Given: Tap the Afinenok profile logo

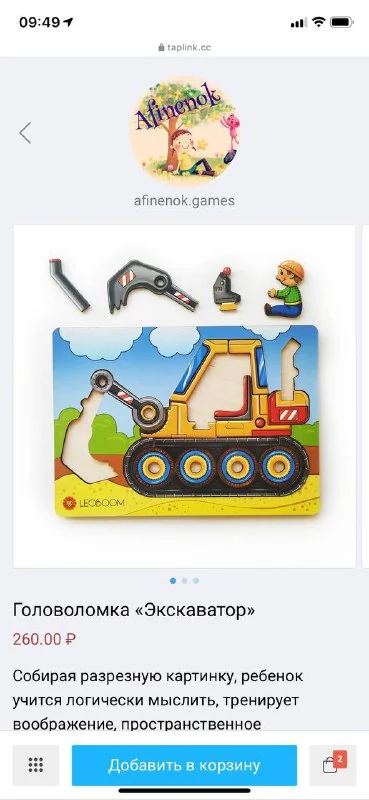Looking at the screenshot, I should coord(184,130).
